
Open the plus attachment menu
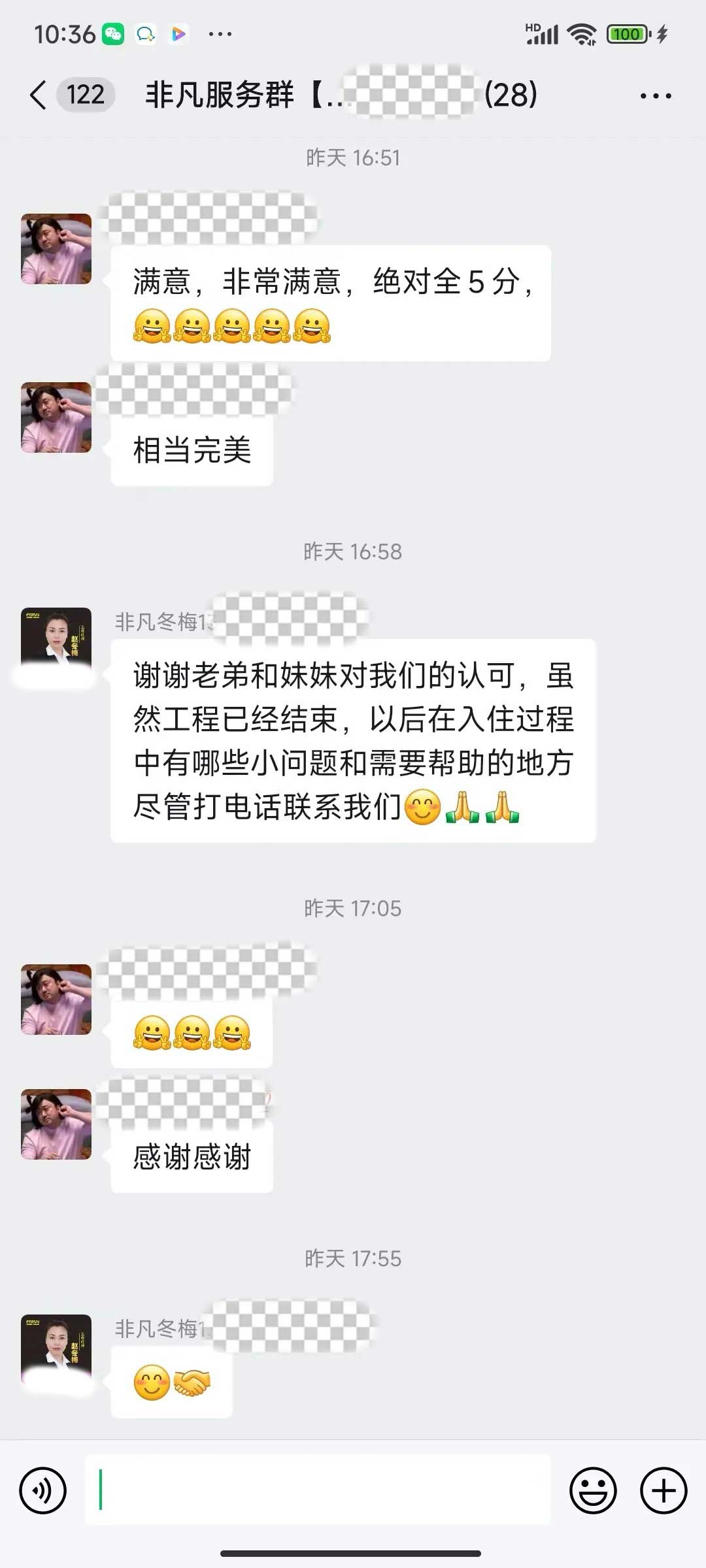[x=663, y=1491]
